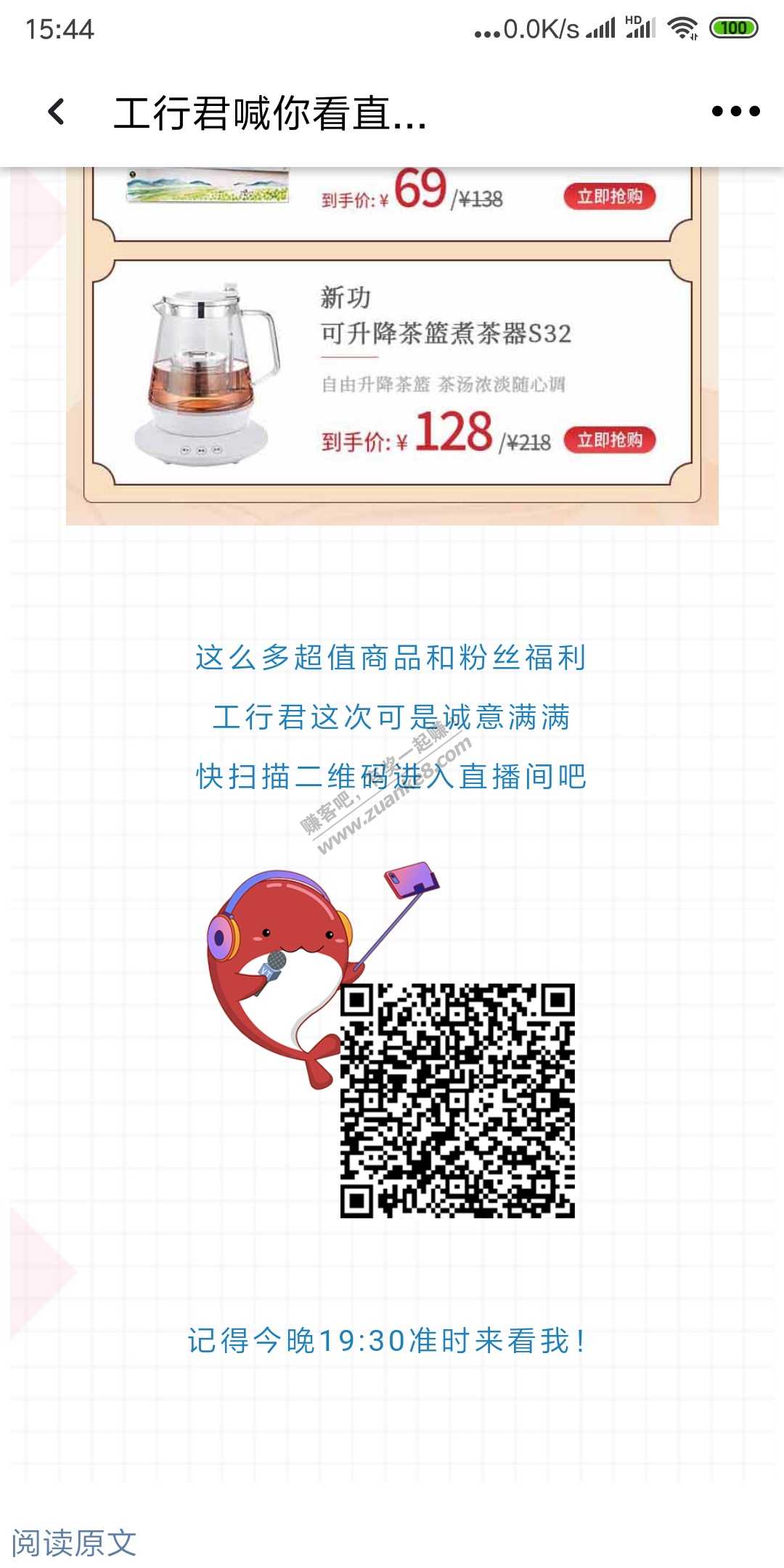
Task: Open 阅读原文 link
Action: coord(74,1543)
